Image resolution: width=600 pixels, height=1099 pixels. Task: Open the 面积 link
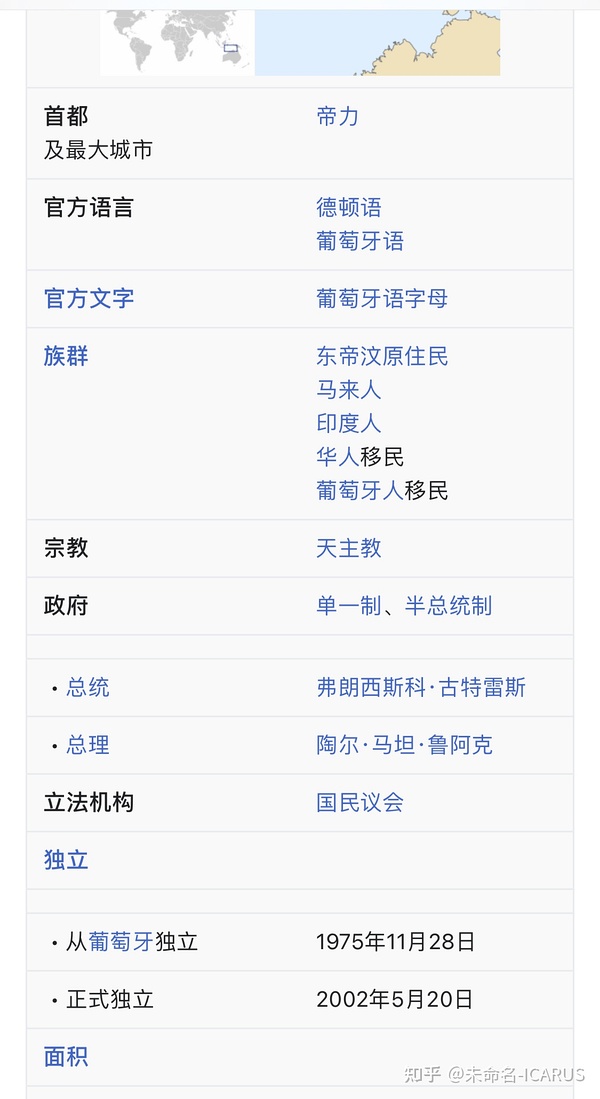66,1056
